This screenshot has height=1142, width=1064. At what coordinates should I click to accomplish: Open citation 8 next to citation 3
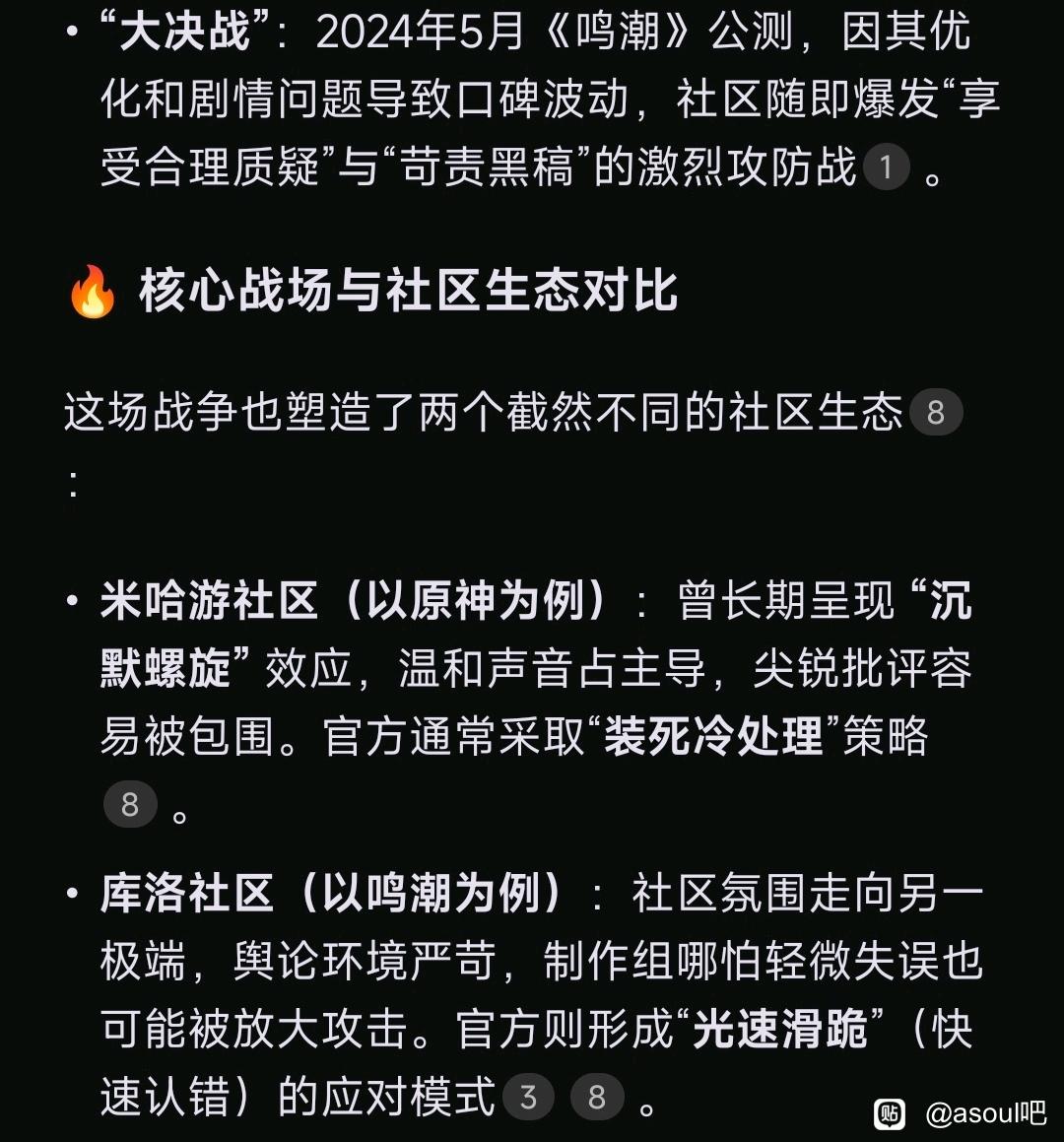[597, 1096]
